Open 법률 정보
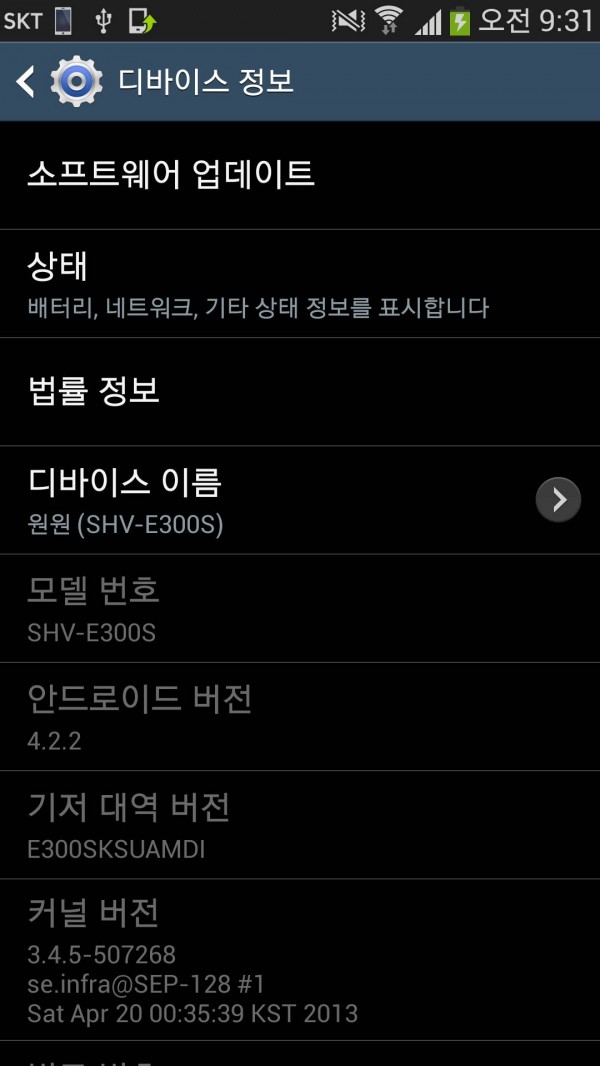This screenshot has height=1066, width=600. tap(300, 392)
